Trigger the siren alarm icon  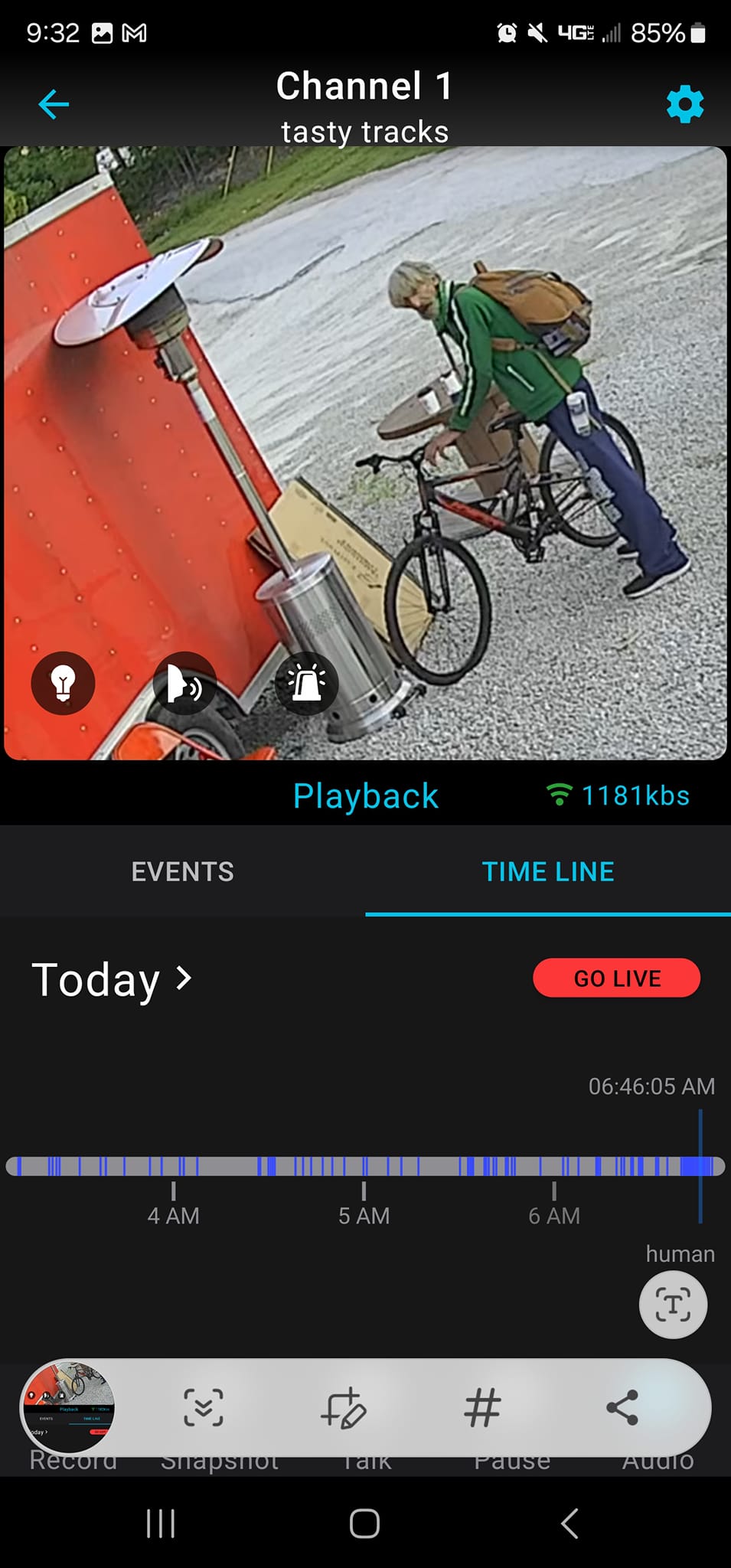pos(306,683)
